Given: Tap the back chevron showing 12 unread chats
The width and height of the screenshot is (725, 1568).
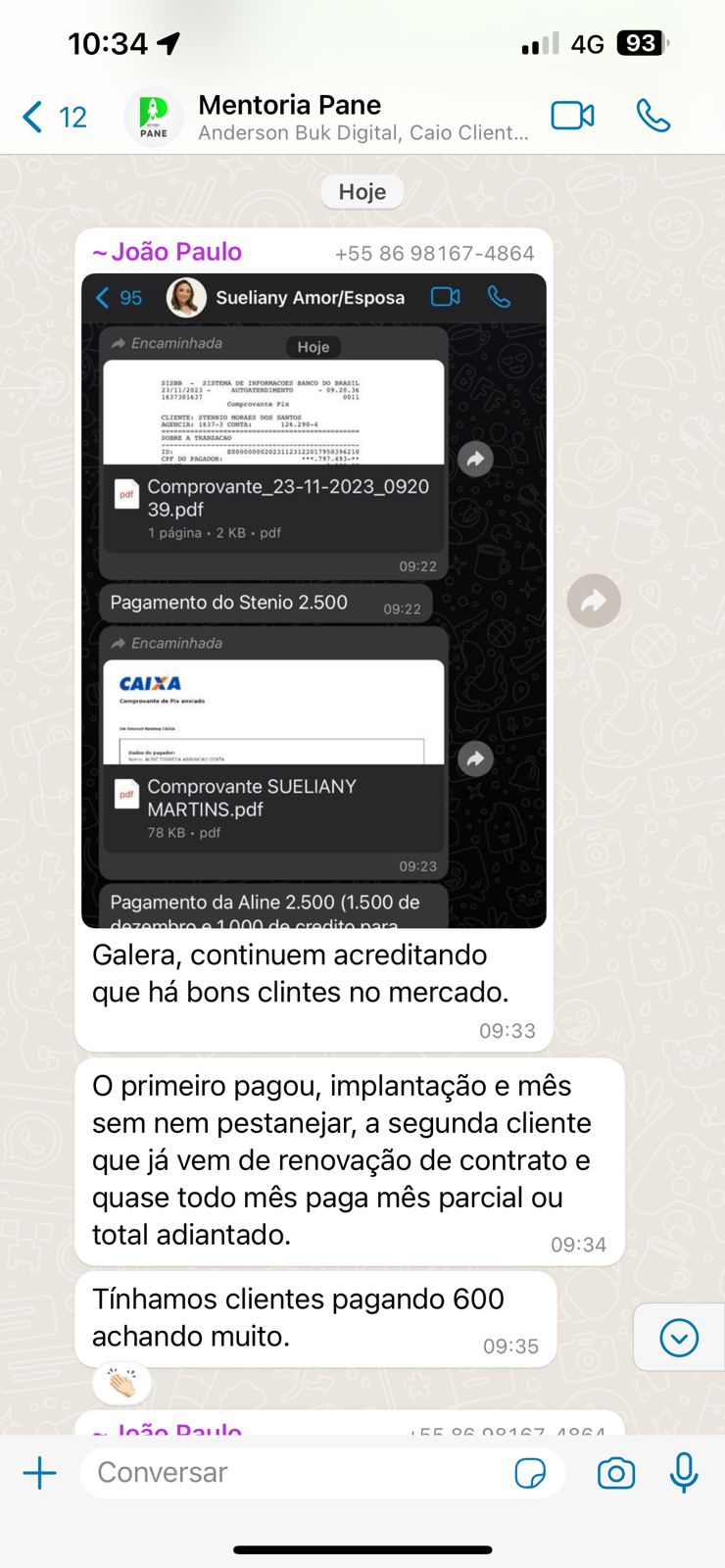Looking at the screenshot, I should tap(49, 116).
